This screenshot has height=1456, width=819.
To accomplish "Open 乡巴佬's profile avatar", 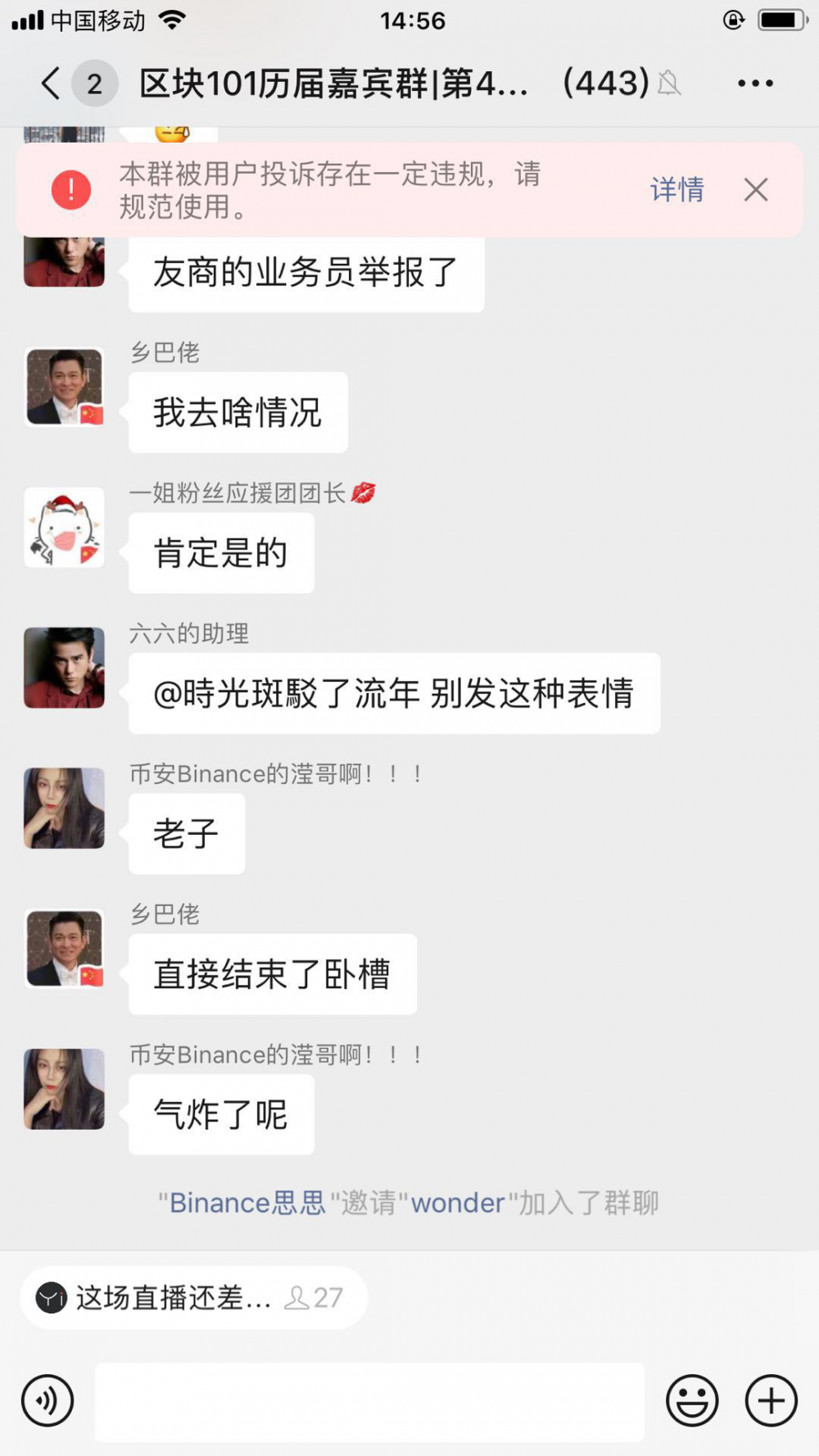I will [64, 387].
